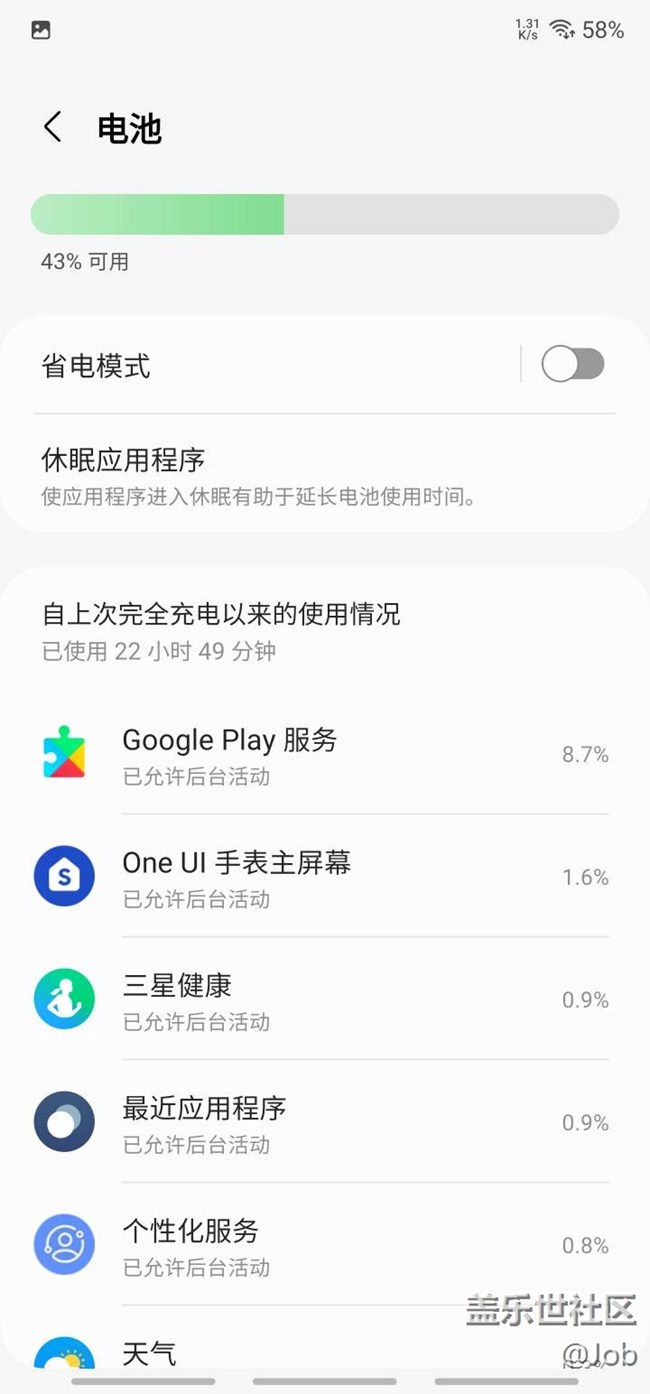Viewport: 650px width, 1394px height.
Task: Open Google Play 服务 battery usage
Action: point(325,753)
